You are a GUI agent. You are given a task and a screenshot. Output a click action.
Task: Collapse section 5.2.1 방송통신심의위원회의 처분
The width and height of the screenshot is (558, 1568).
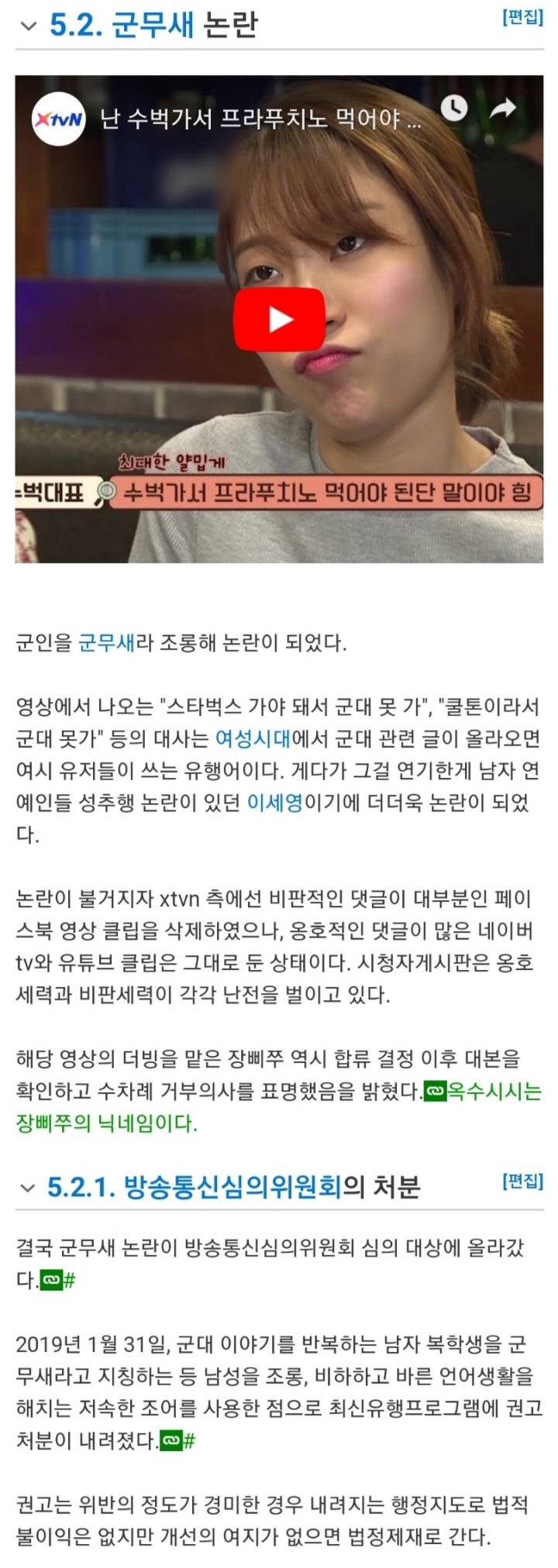[28, 1187]
